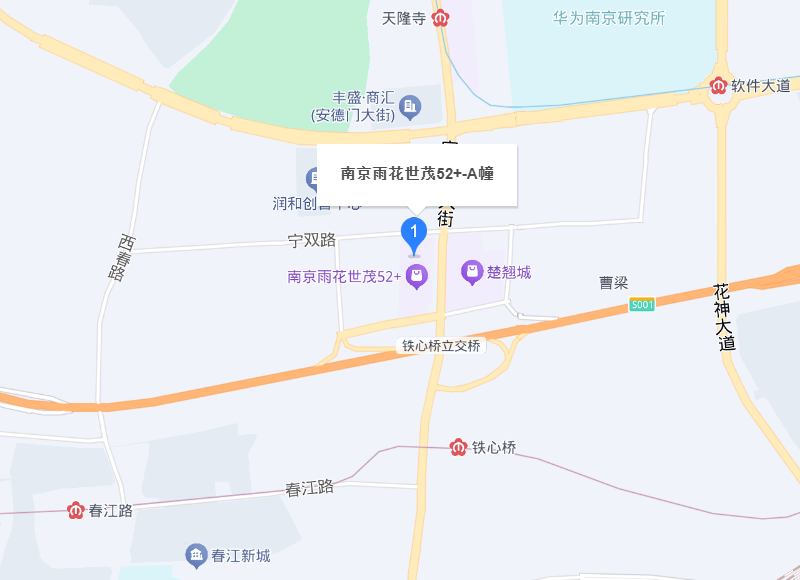800x580 pixels.
Task: Tap the 春江新城 POI icon
Action: (x=196, y=556)
